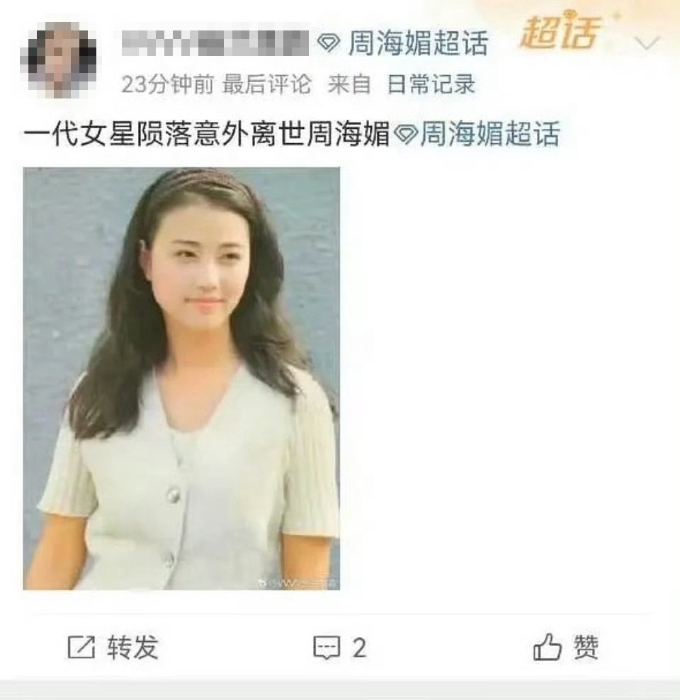The width and height of the screenshot is (680, 700).
Task: Like this post with 赞
Action: point(566,648)
